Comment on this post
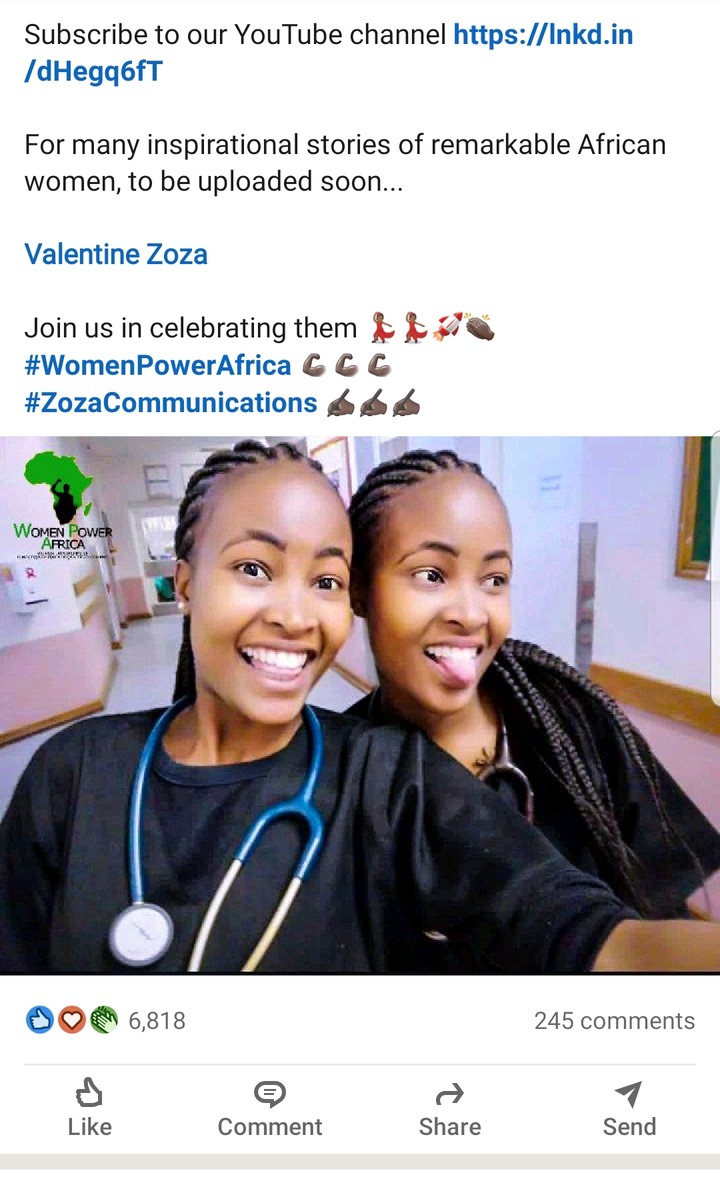The image size is (720, 1181). click(x=270, y=1108)
